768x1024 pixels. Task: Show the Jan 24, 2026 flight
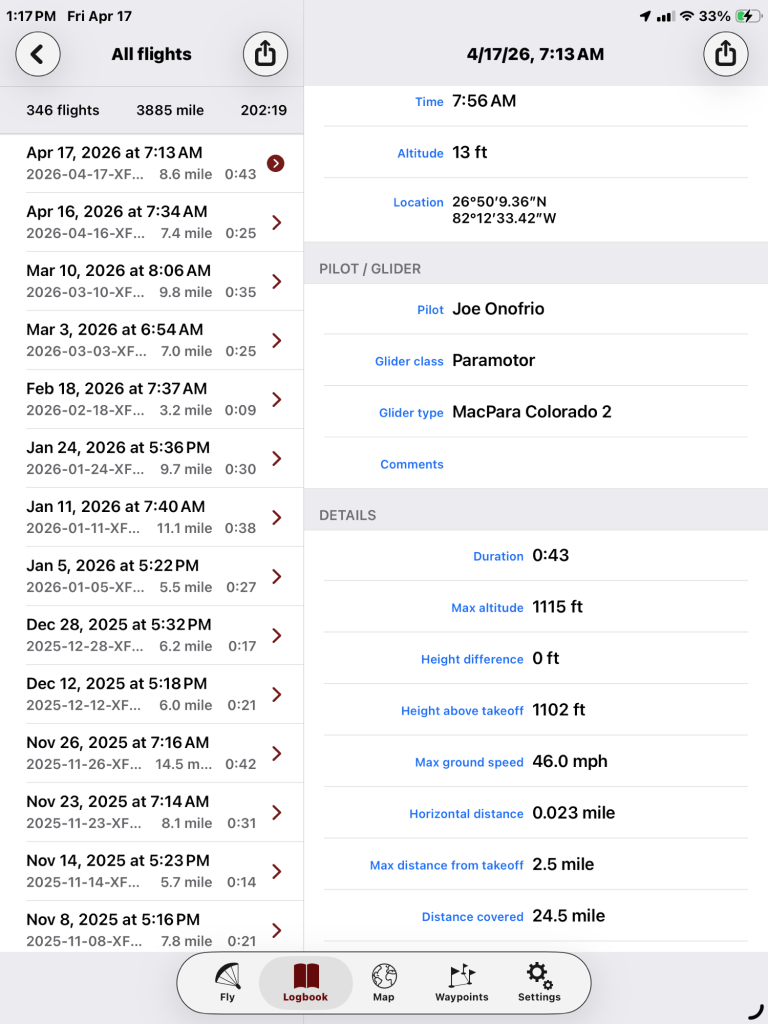[152, 458]
